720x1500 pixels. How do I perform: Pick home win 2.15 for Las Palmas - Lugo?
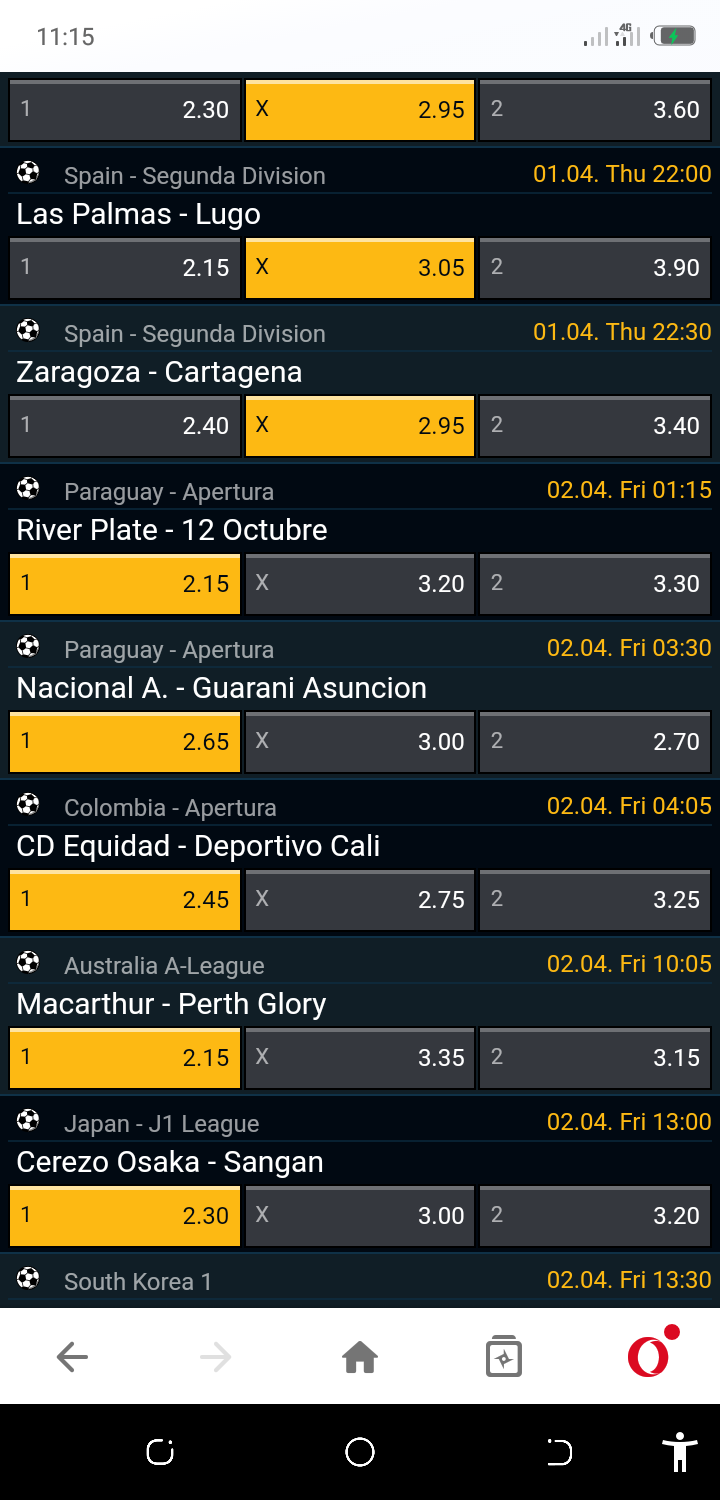tap(125, 268)
